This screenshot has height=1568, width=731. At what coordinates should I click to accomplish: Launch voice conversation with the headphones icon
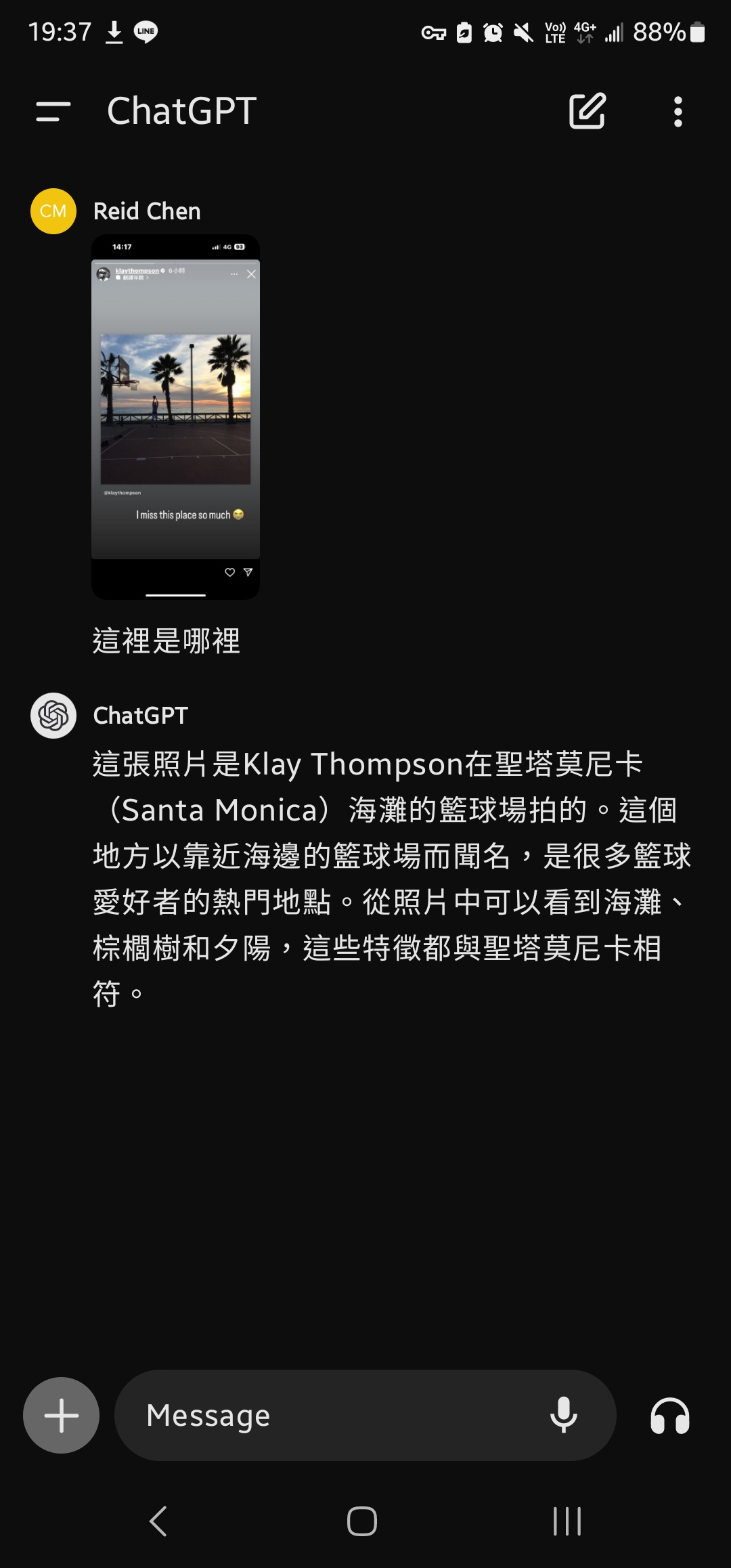(669, 1416)
